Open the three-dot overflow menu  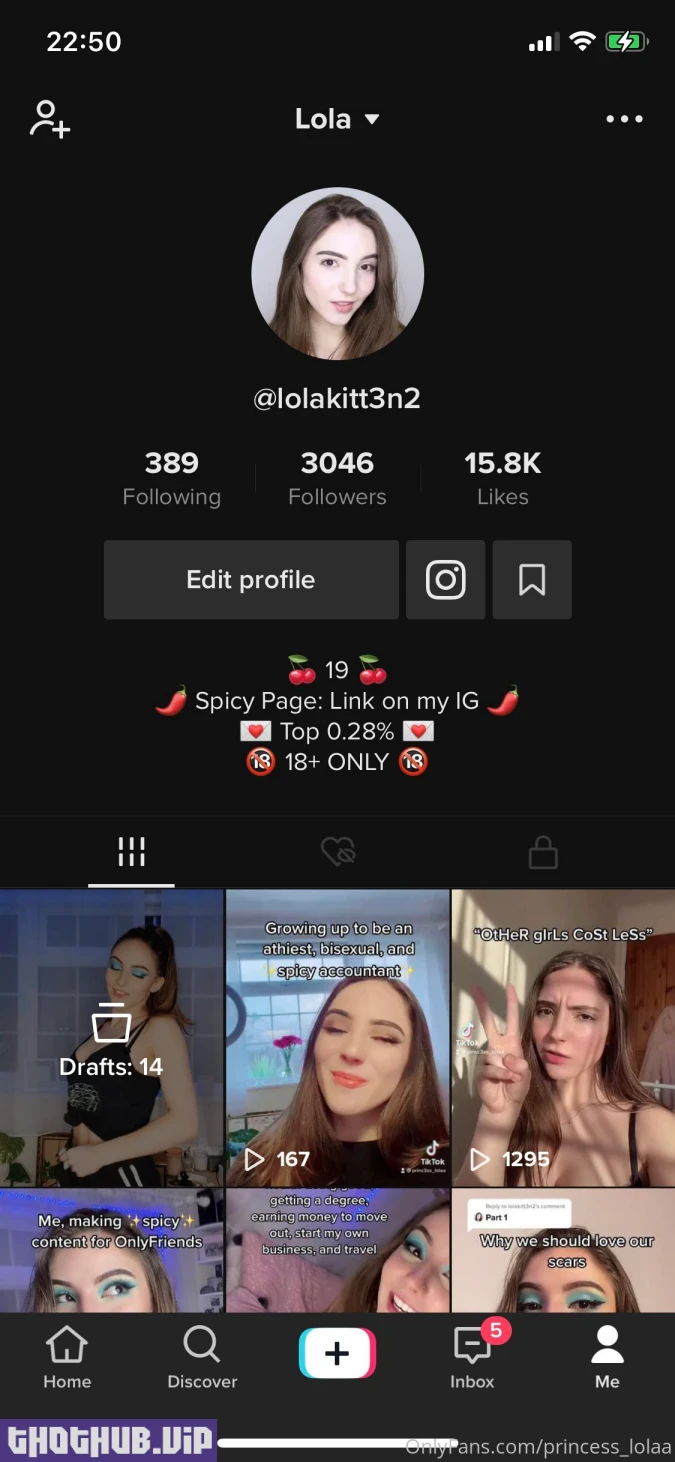click(x=624, y=119)
